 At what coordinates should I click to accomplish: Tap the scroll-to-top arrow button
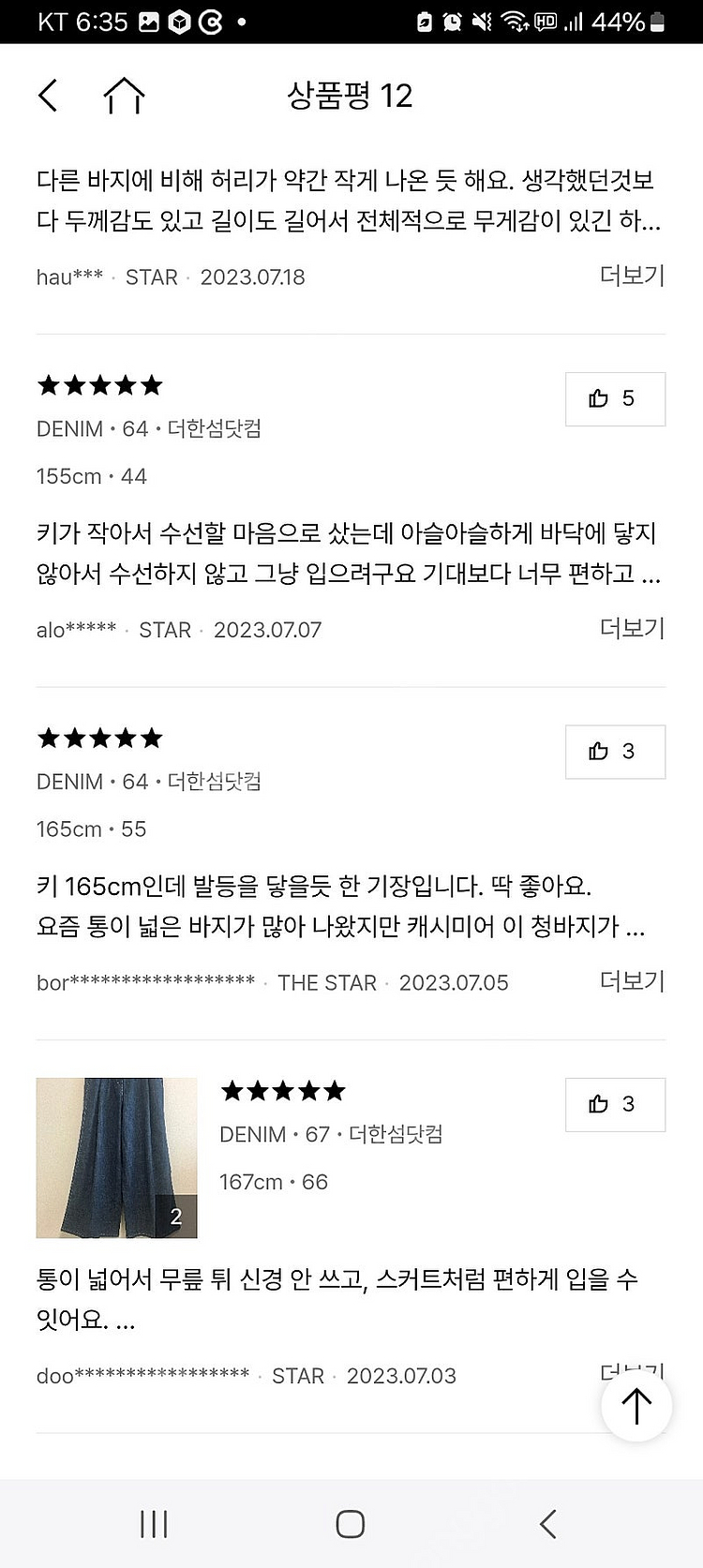pyautogui.click(x=636, y=1404)
